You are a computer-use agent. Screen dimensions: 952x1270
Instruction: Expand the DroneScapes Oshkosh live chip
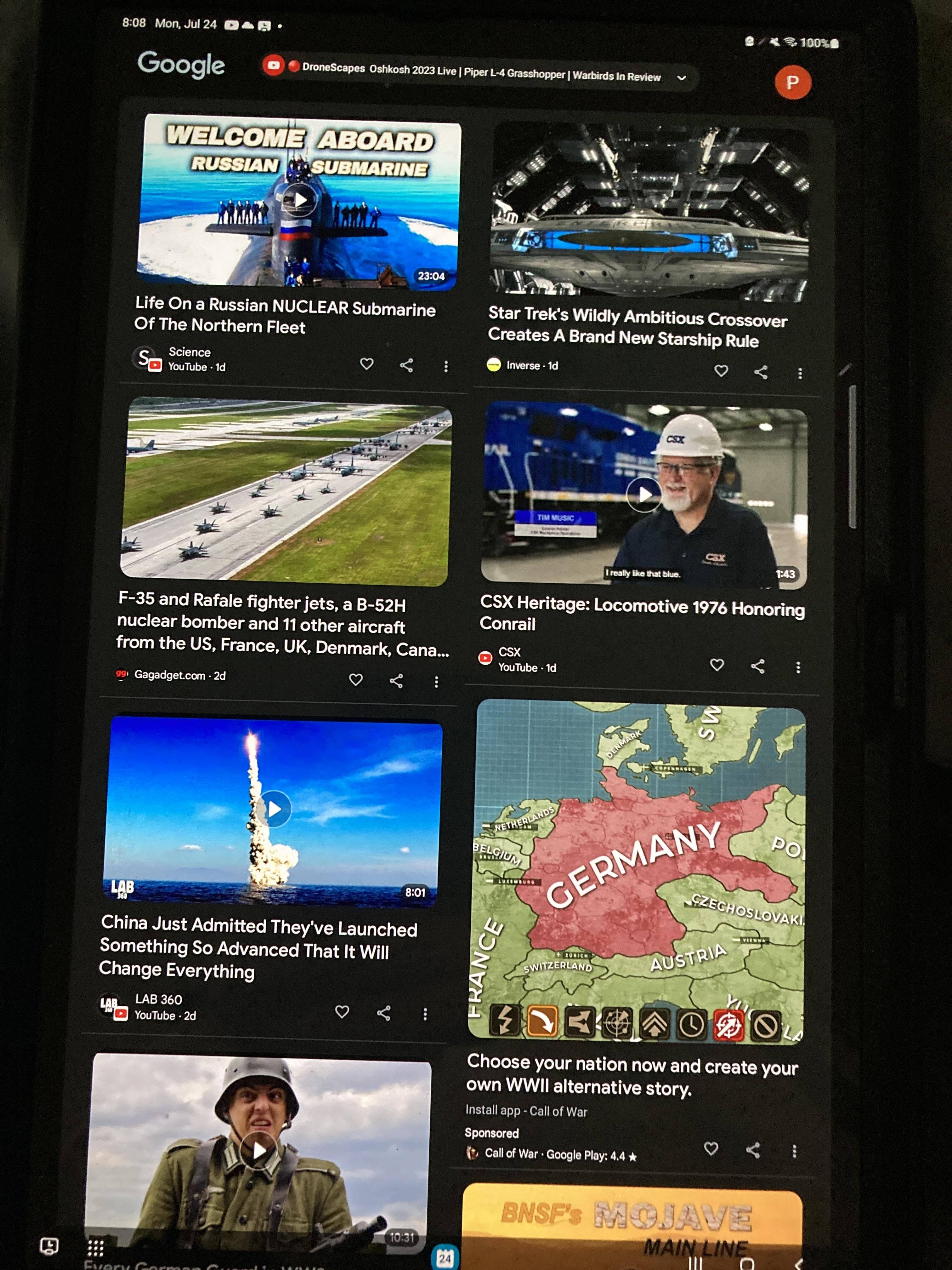coord(681,78)
